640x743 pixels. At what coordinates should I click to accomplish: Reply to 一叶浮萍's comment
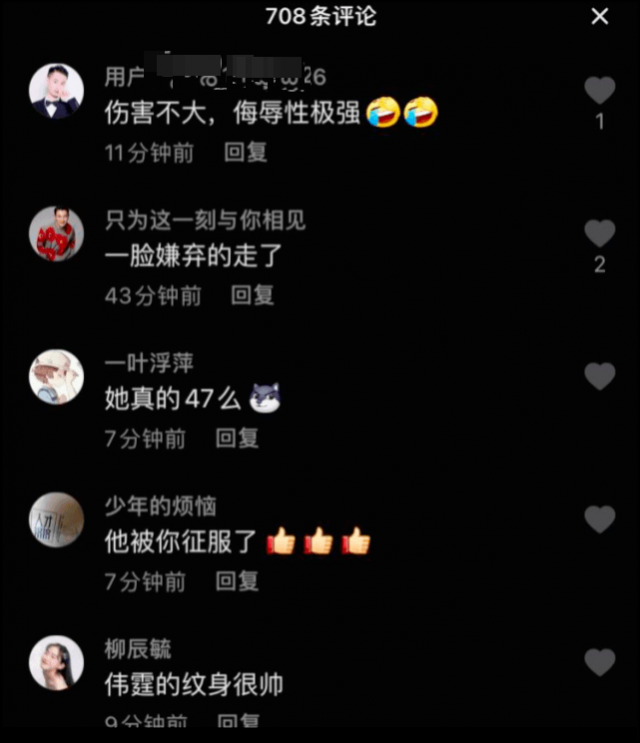pyautogui.click(x=237, y=438)
